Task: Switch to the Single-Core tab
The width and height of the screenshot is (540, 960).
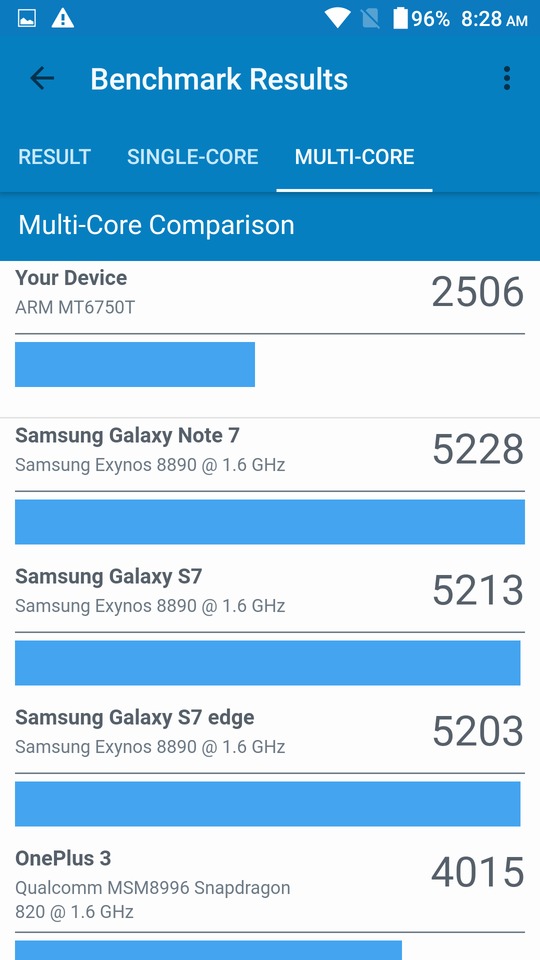Action: pos(193,157)
